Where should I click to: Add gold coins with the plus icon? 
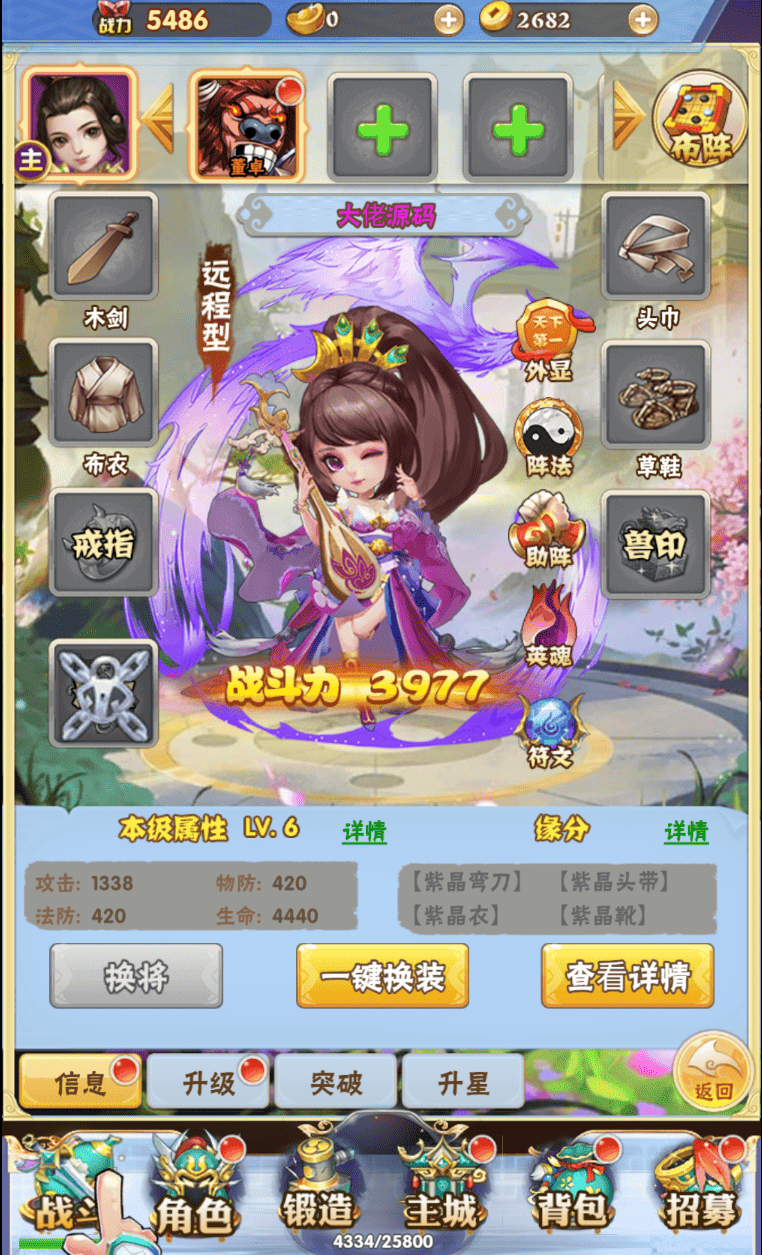click(x=644, y=19)
